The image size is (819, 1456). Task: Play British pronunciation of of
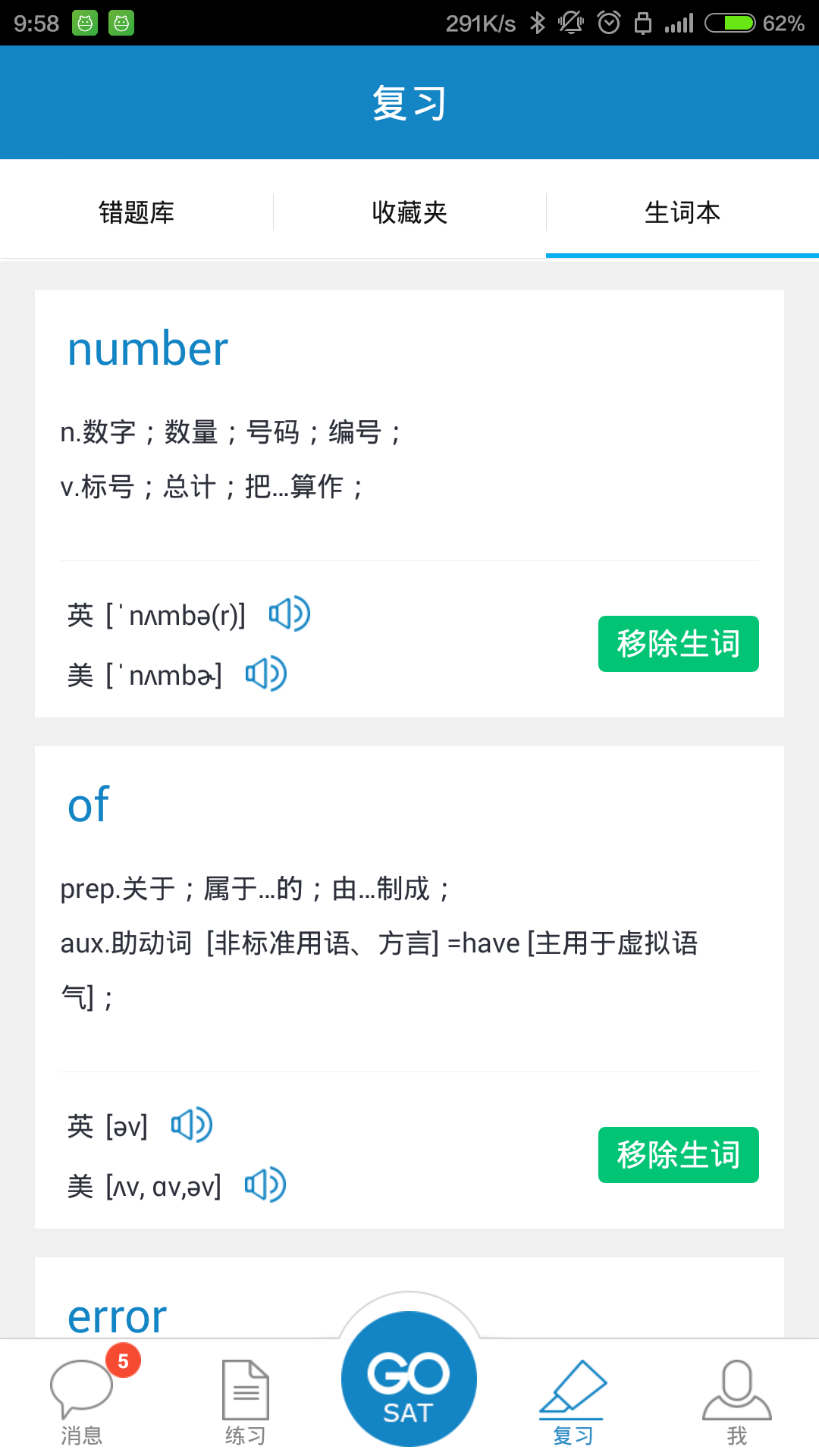click(192, 1125)
